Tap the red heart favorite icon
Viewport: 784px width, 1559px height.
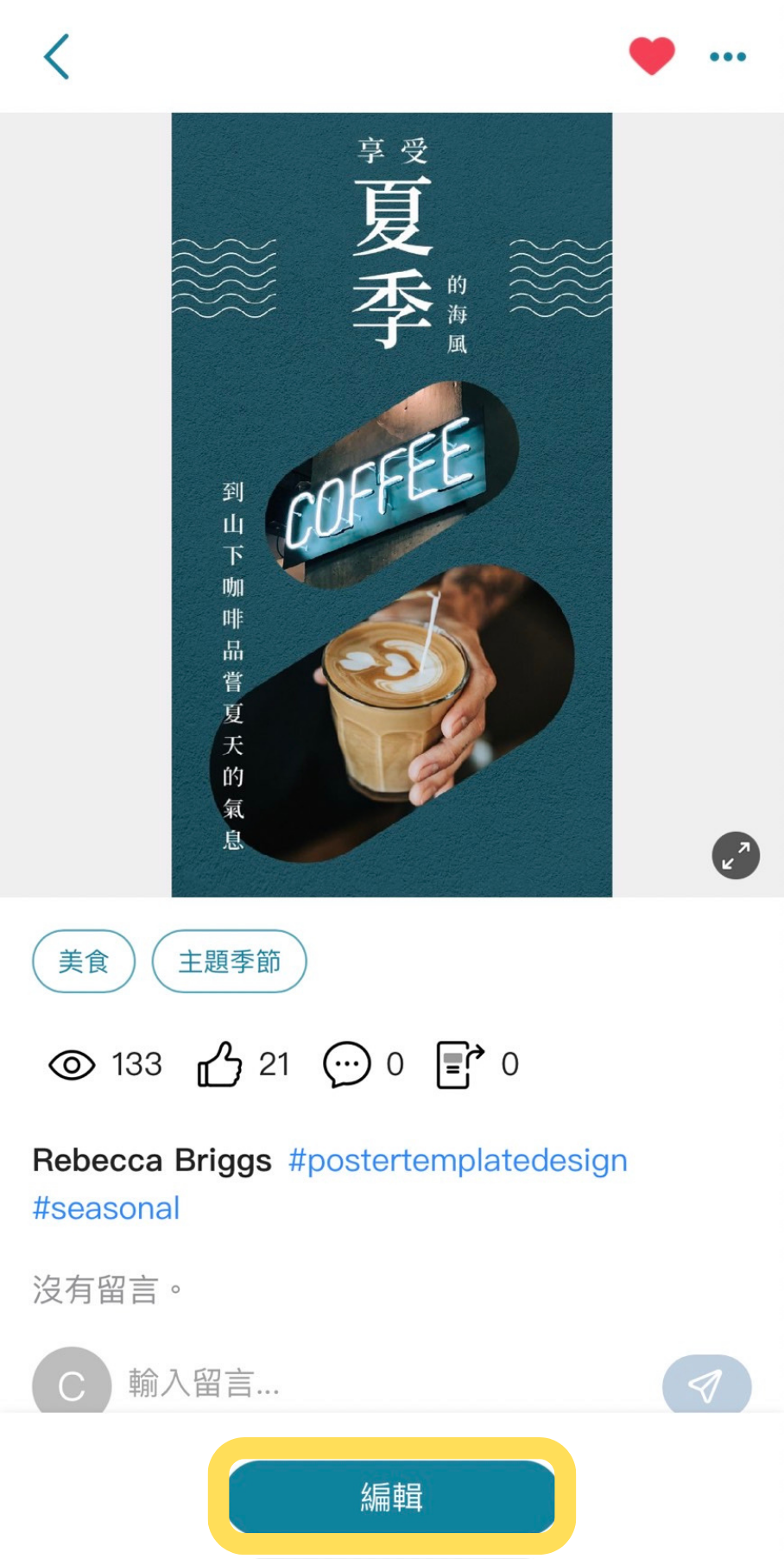651,56
